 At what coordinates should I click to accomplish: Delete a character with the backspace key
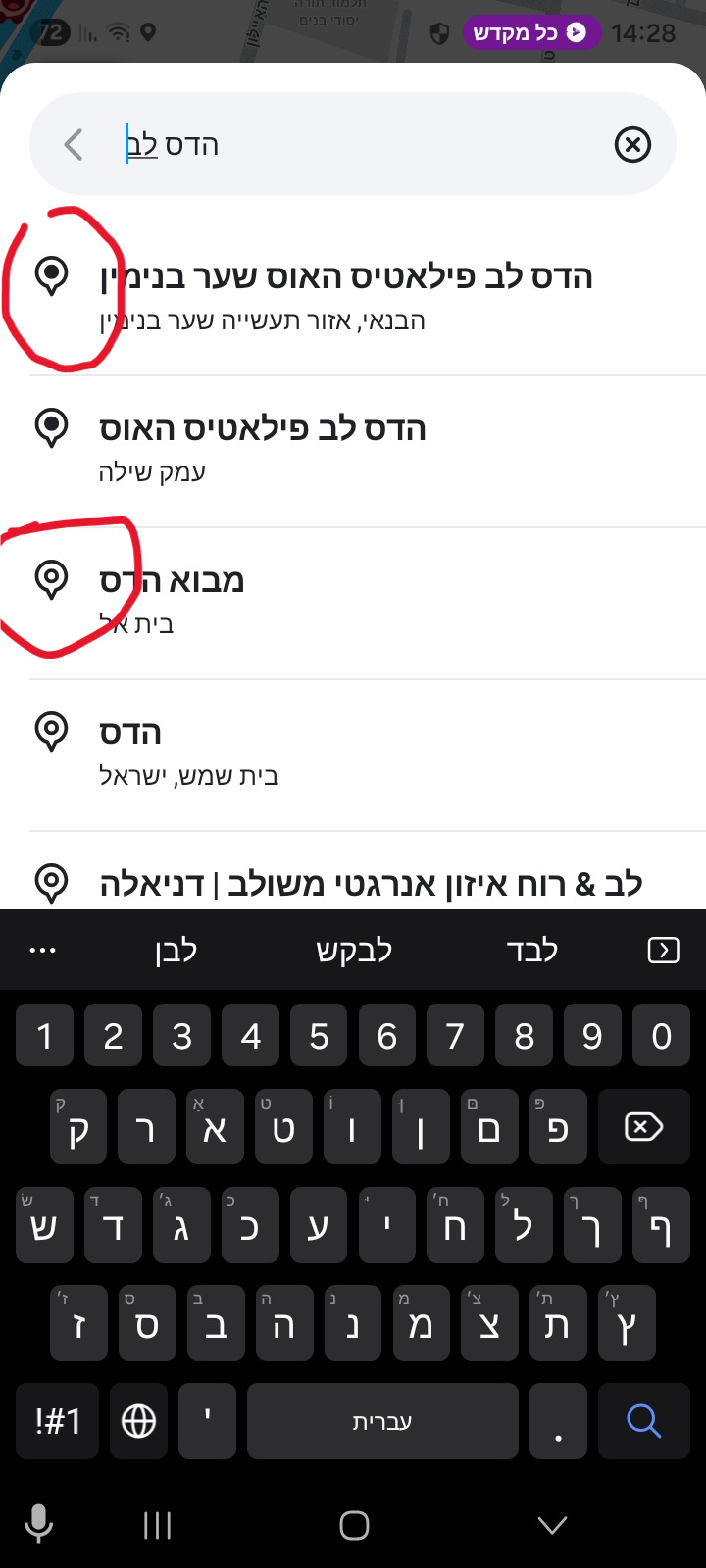643,1127
